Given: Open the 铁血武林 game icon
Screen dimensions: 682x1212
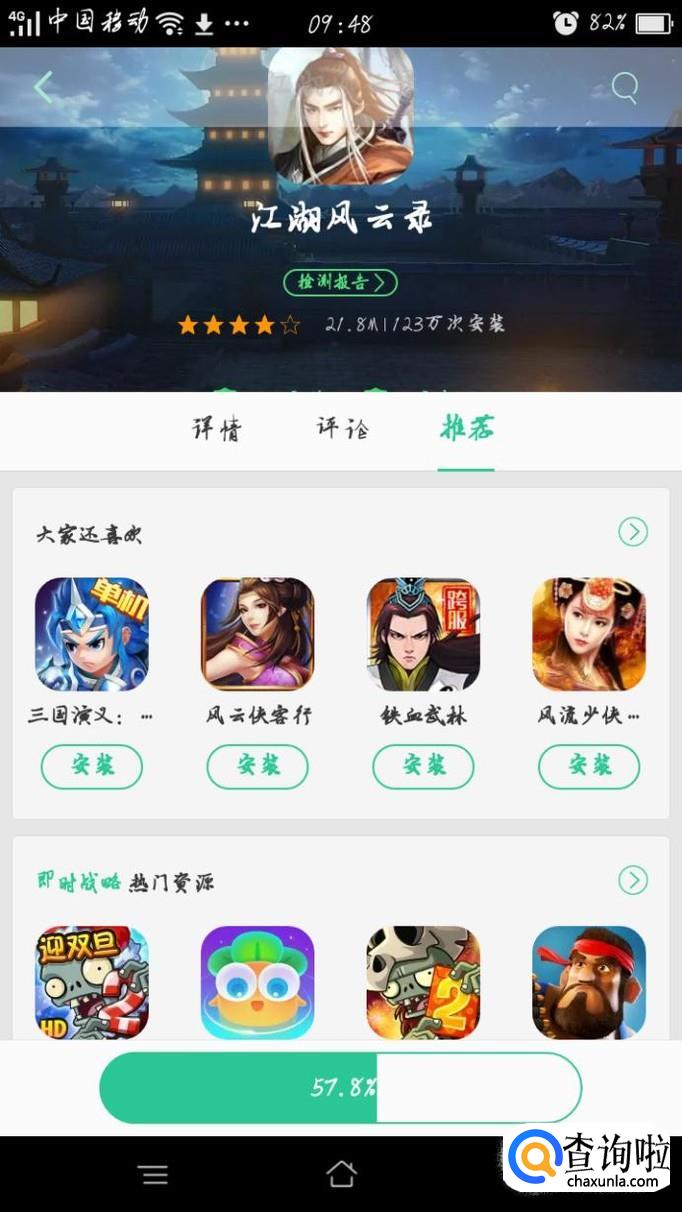Looking at the screenshot, I should [x=423, y=634].
